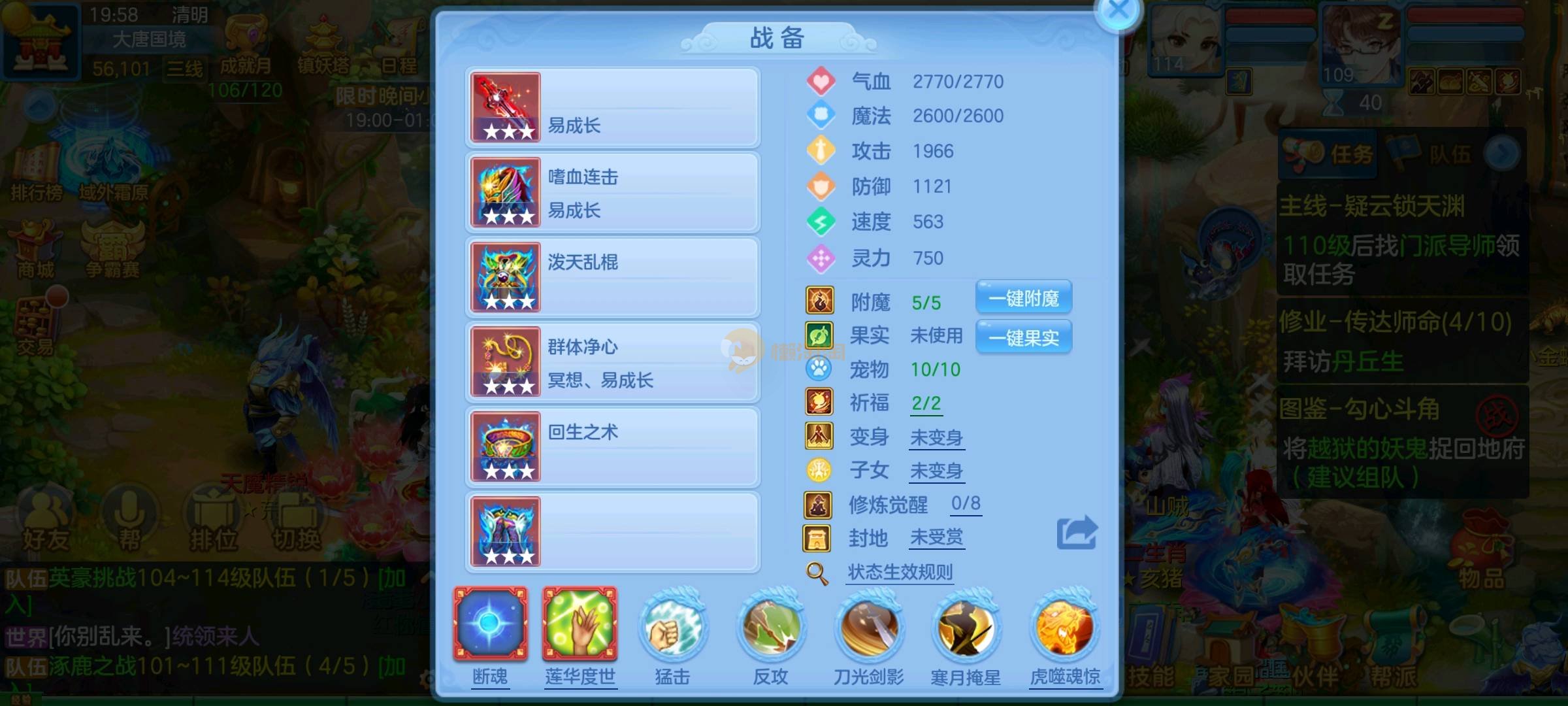This screenshot has width=1568, height=706.
Task: Tap 封地 未受赏 link
Action: coord(936,537)
